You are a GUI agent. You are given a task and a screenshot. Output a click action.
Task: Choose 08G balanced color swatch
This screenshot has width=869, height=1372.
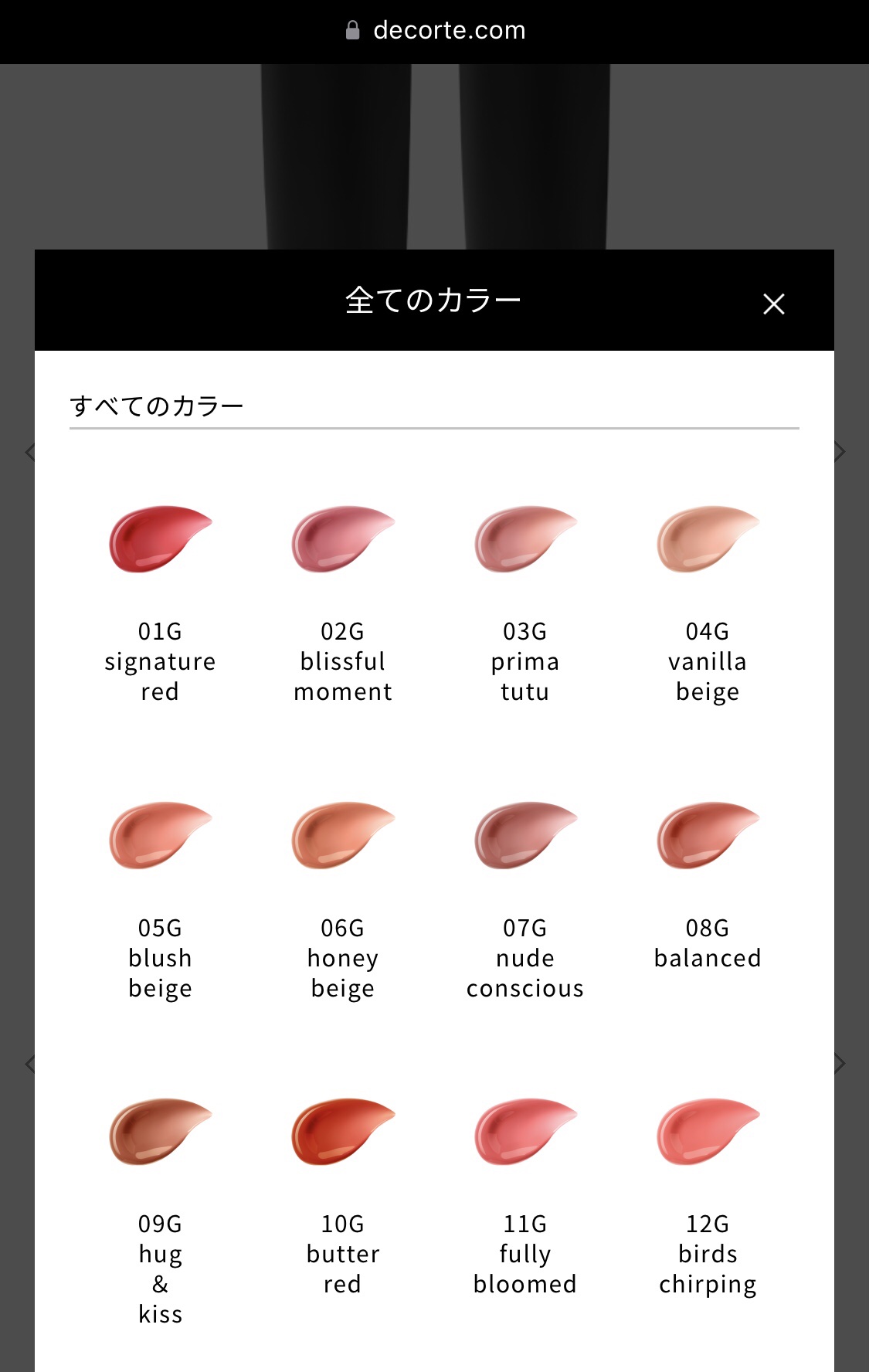(x=708, y=836)
